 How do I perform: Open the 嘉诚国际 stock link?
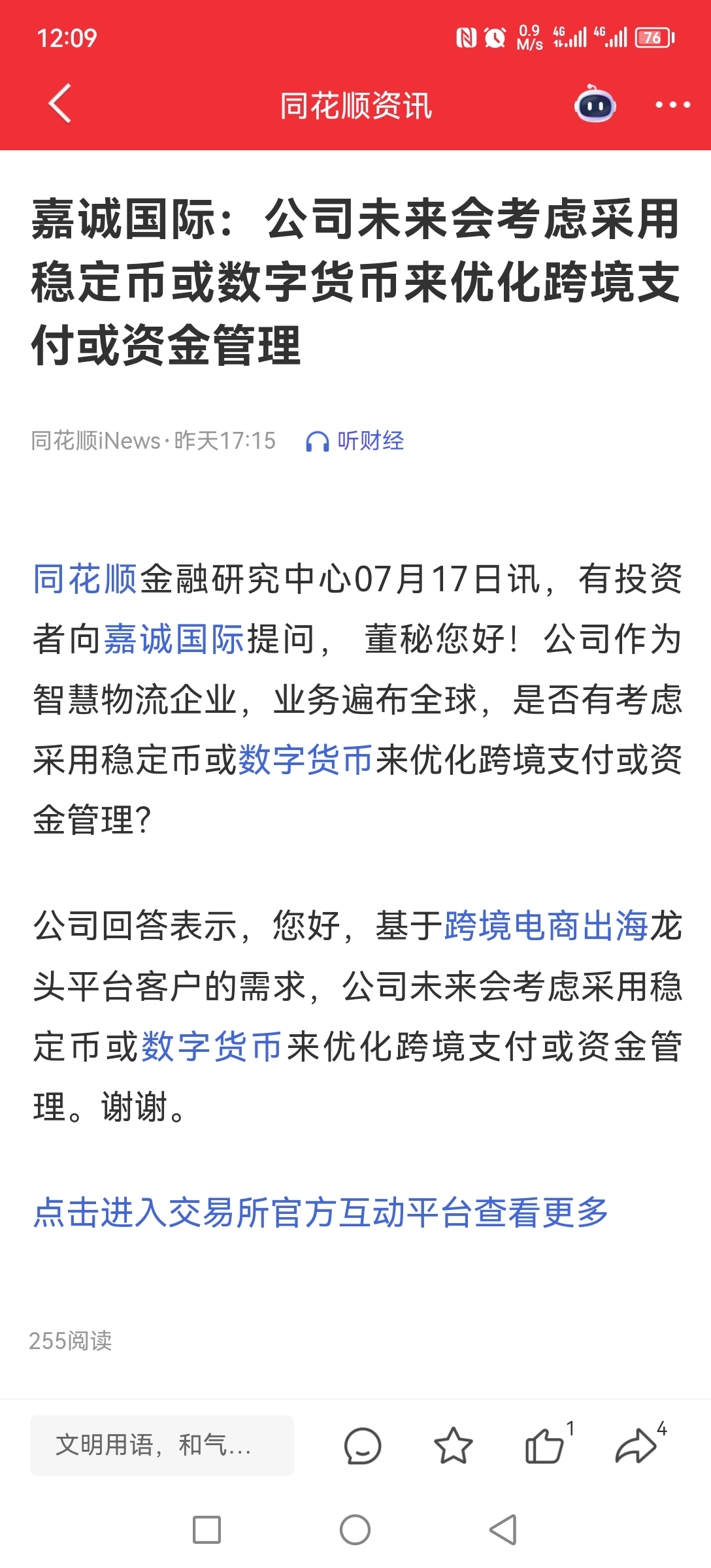174,639
